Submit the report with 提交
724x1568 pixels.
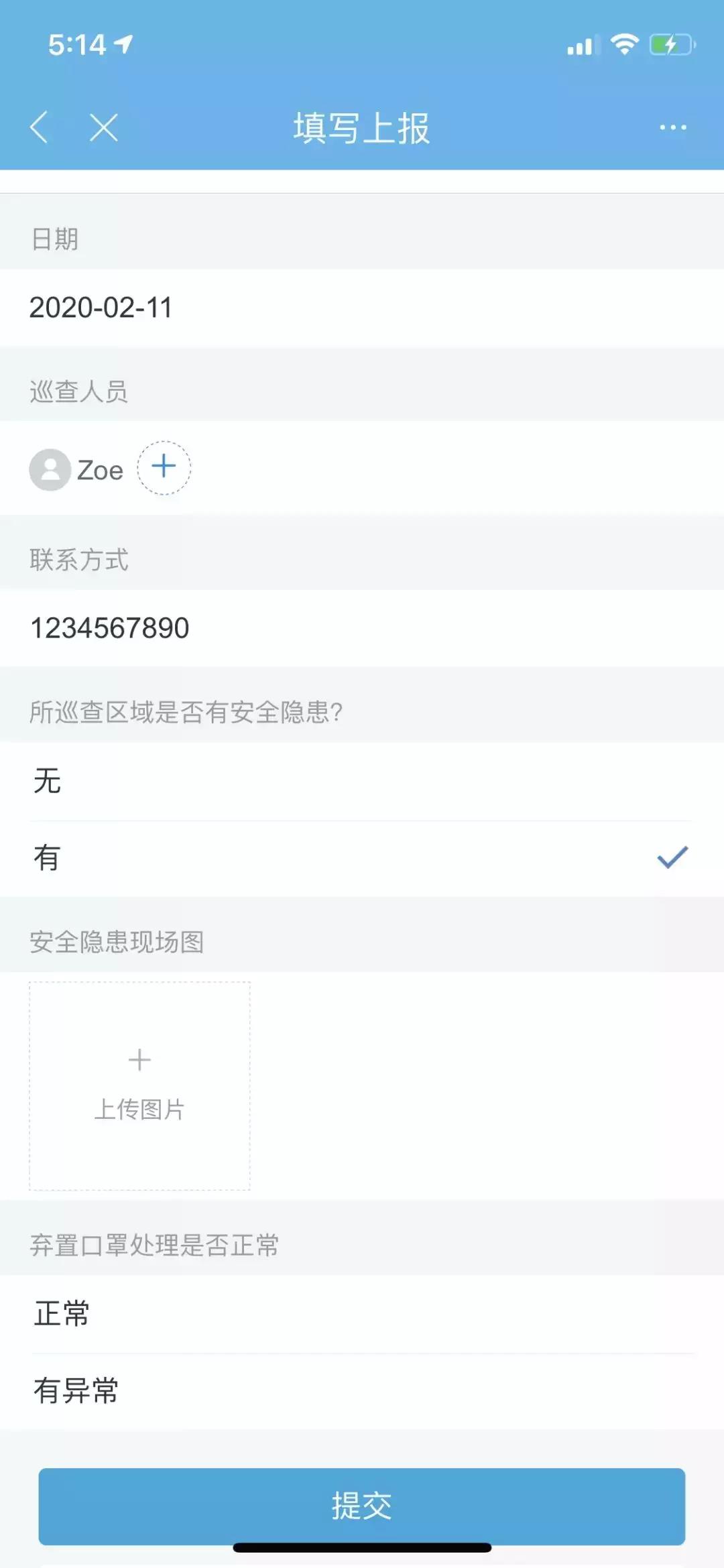(362, 1506)
